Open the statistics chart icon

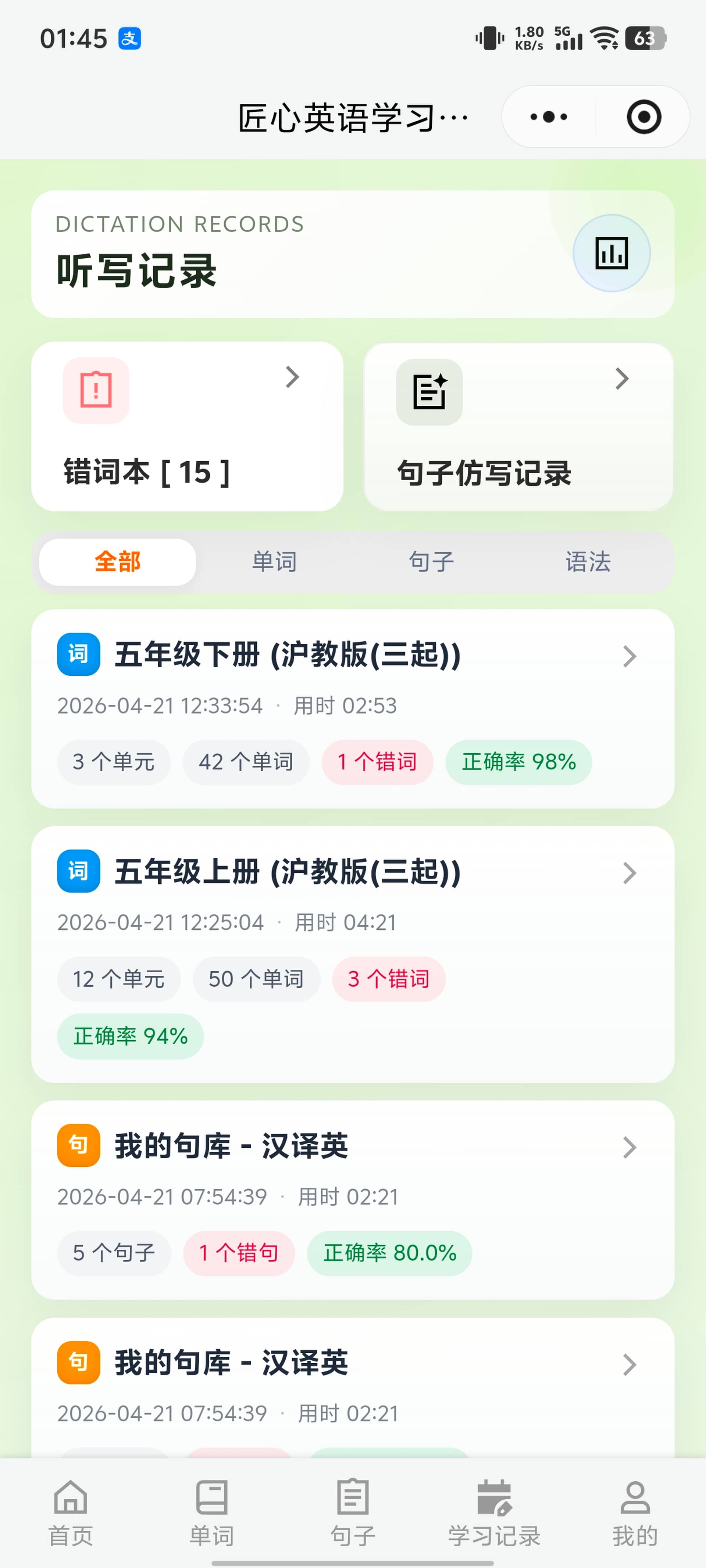click(x=611, y=252)
